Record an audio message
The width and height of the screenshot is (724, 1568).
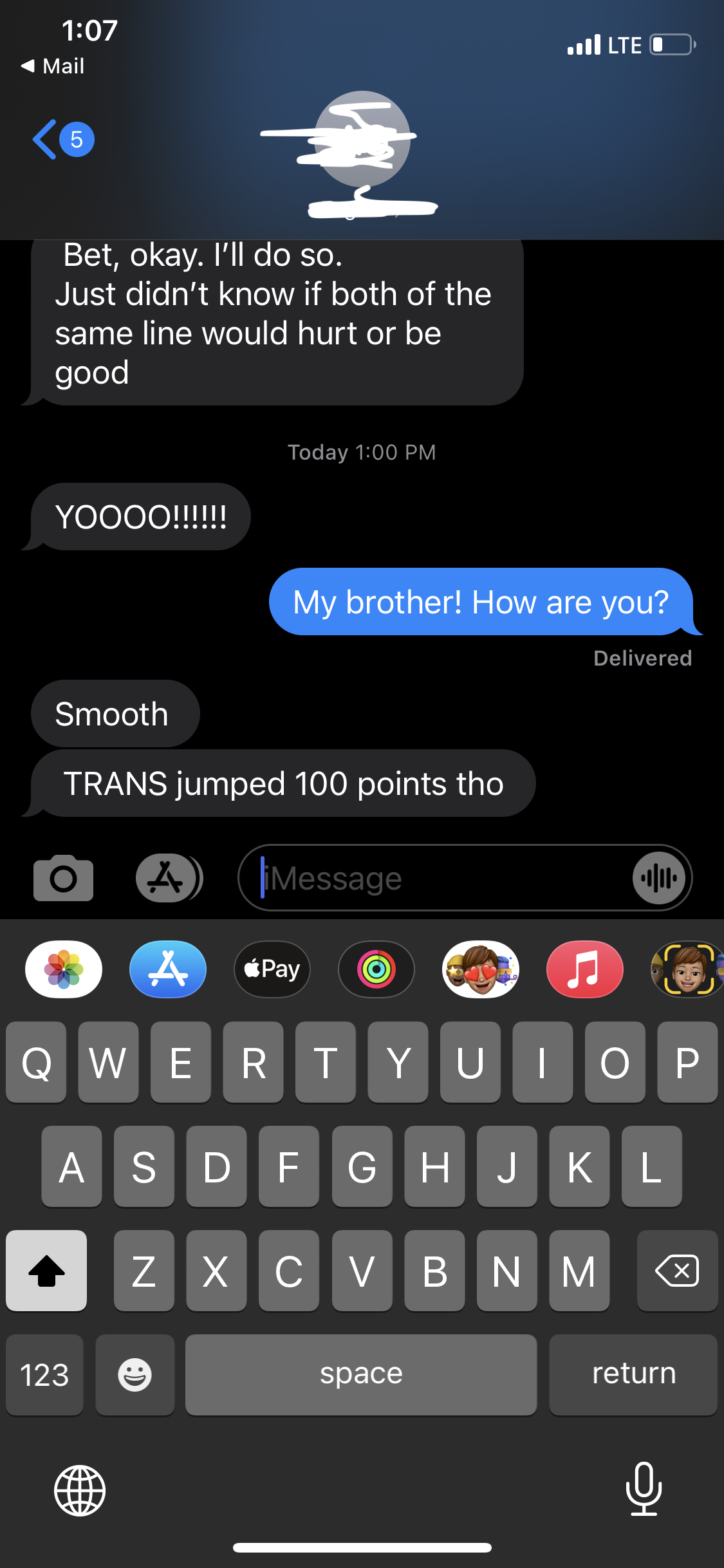click(659, 878)
